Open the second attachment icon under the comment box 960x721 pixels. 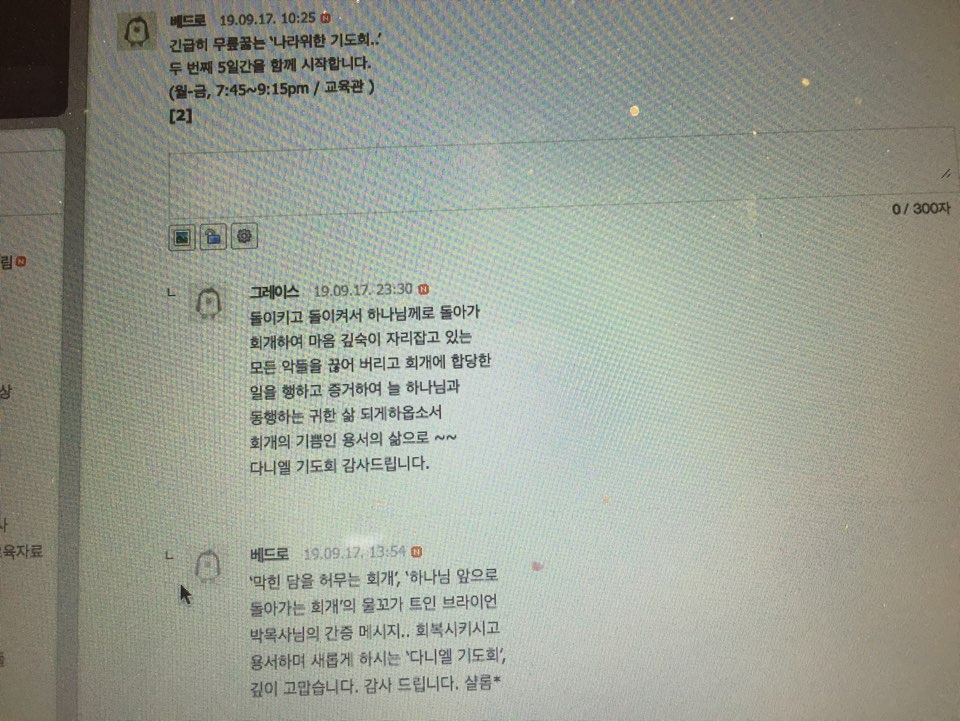(213, 237)
